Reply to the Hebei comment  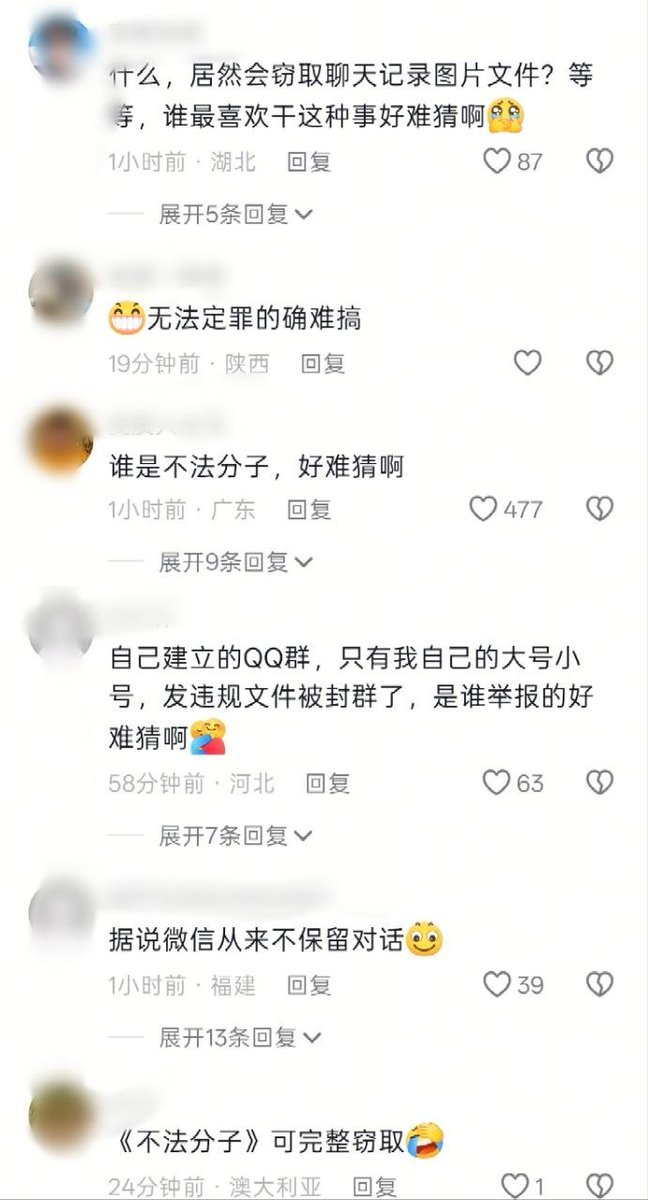[327, 783]
